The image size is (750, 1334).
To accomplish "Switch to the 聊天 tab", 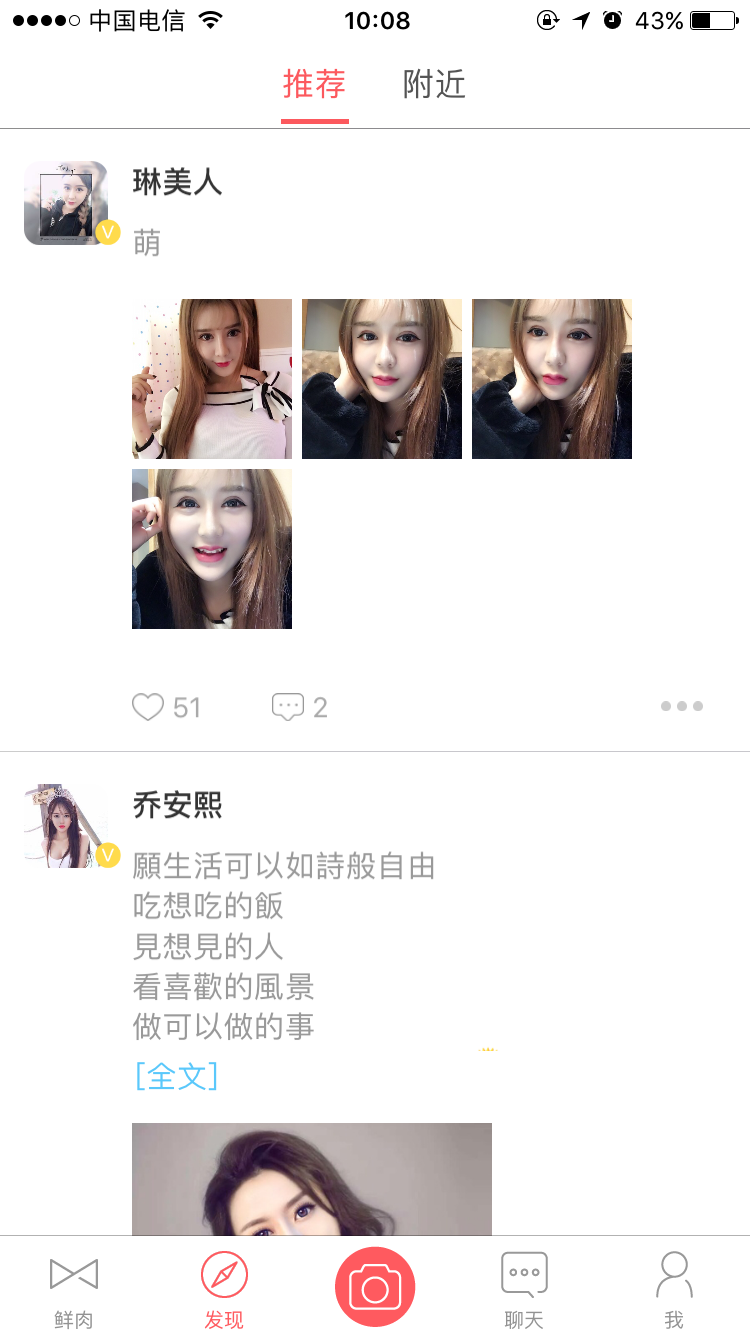I will [x=524, y=1290].
